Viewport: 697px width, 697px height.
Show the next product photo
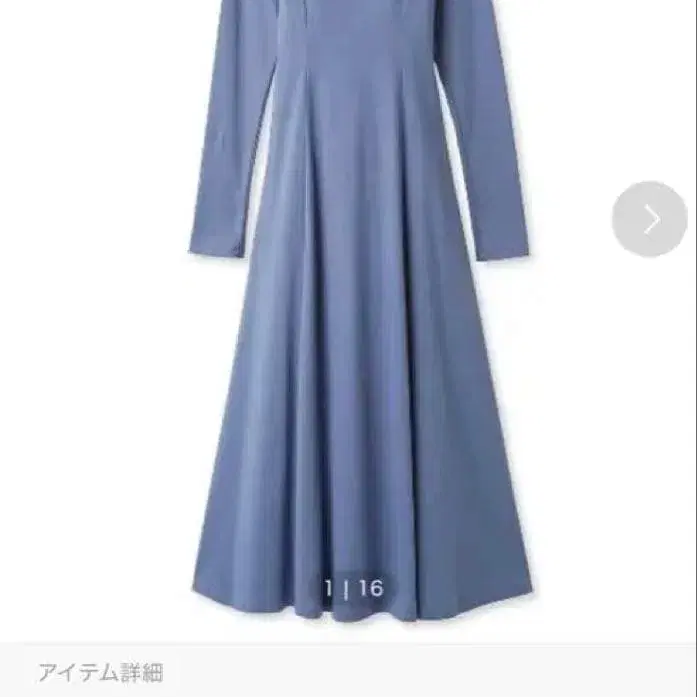click(x=650, y=219)
